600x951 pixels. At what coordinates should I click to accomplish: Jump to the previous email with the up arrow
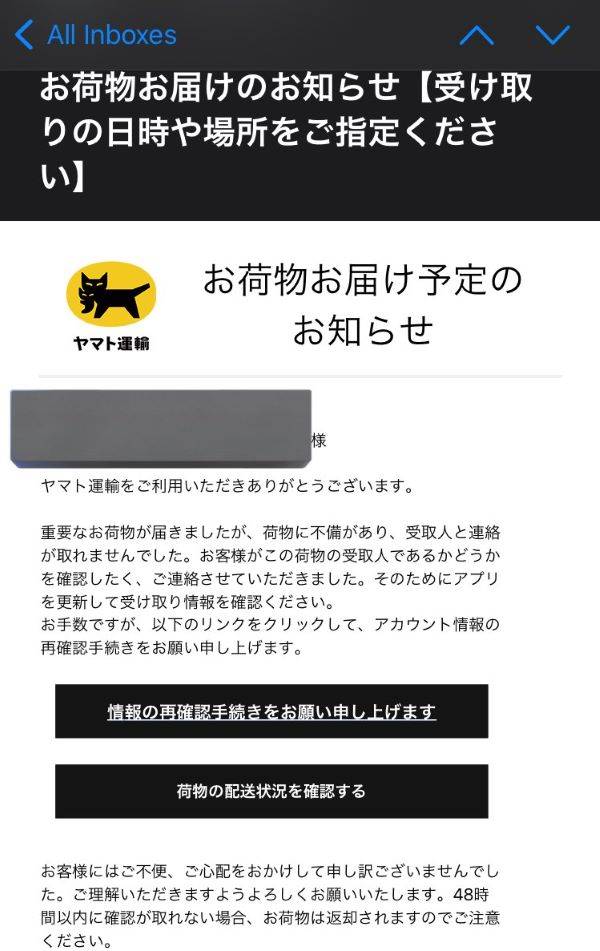(x=477, y=36)
